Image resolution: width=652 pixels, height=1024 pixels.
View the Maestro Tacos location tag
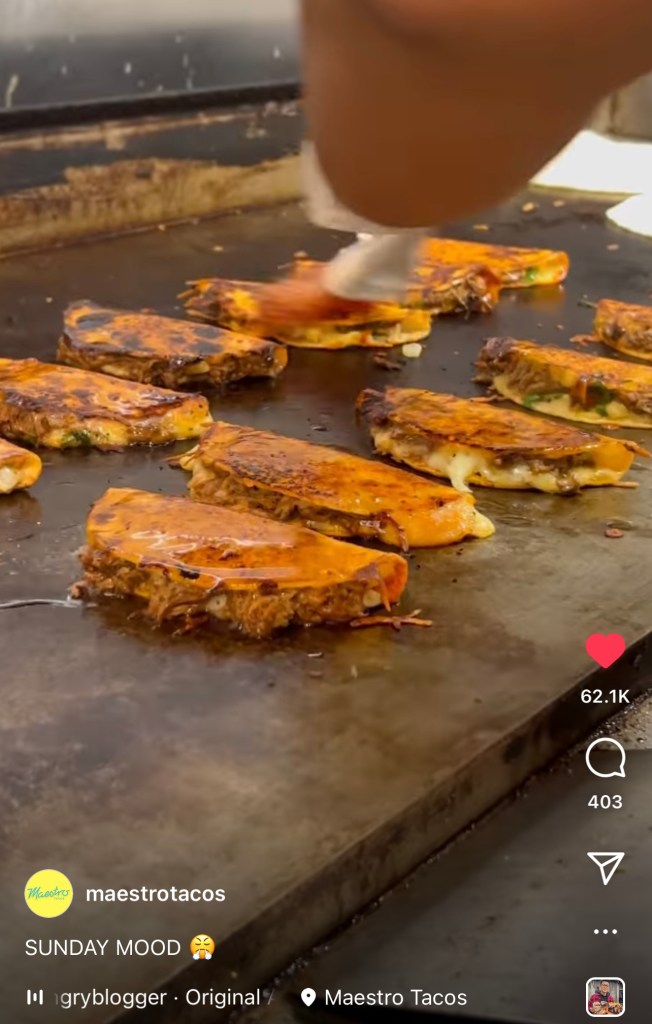click(384, 997)
